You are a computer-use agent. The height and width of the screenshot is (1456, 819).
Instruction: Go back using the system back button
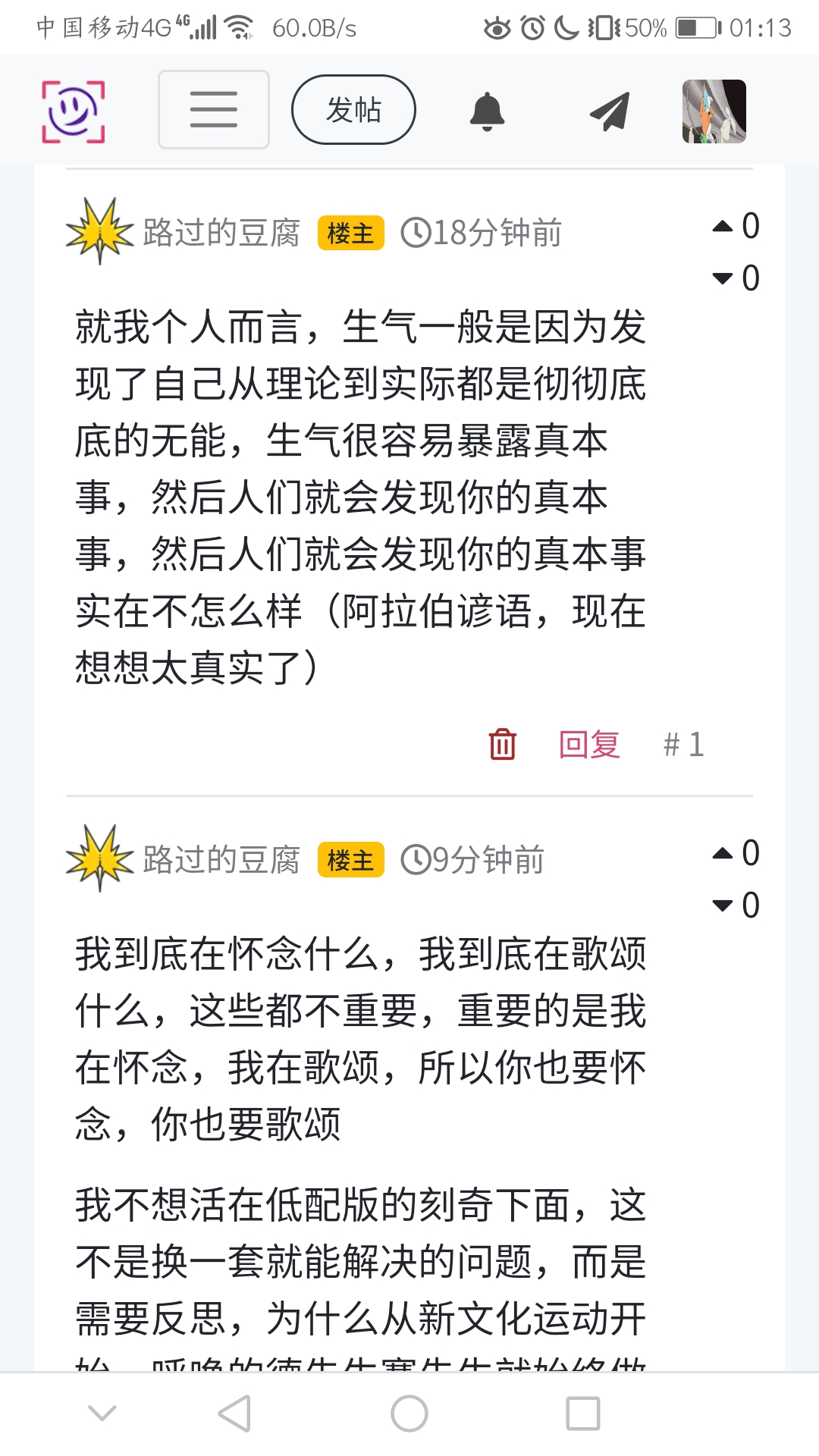point(235,1414)
